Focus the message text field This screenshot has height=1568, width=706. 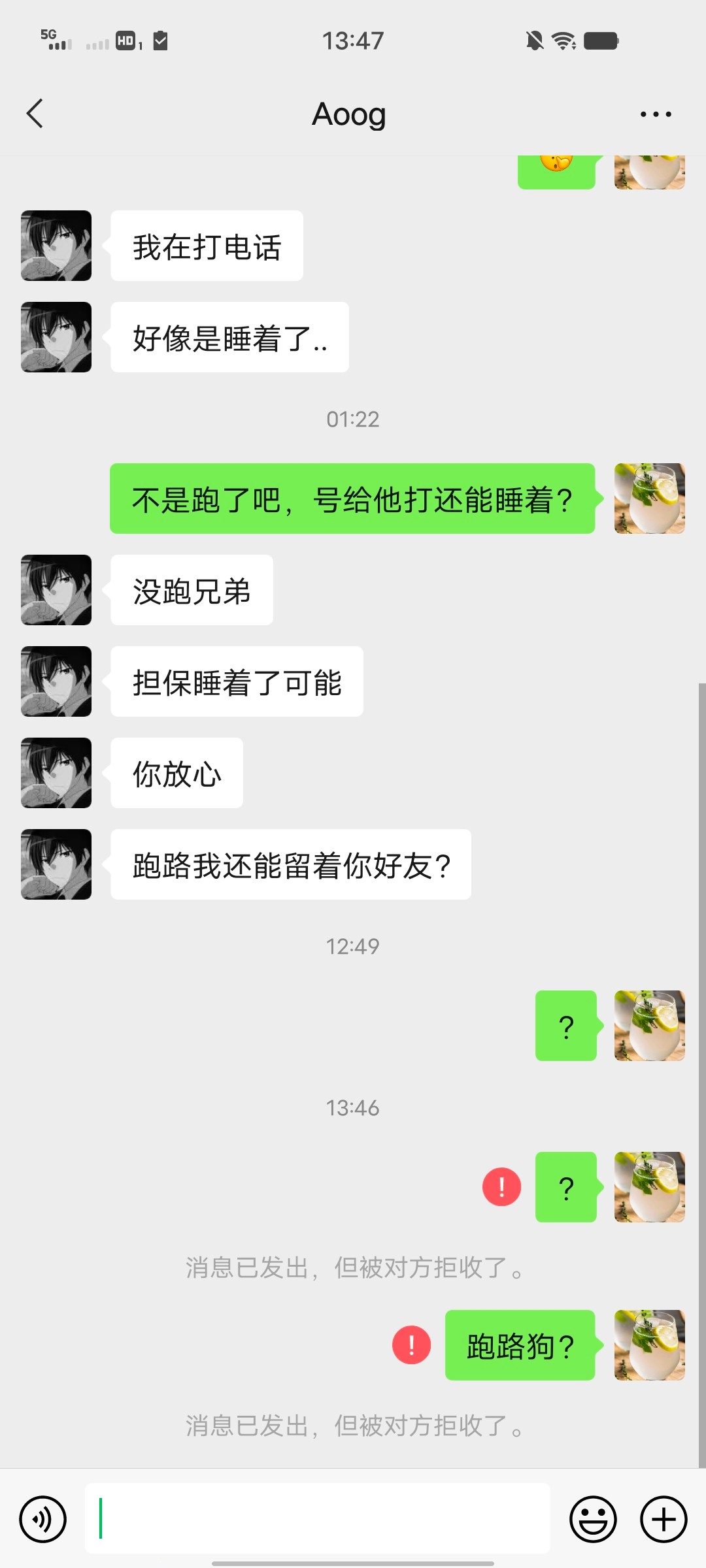(x=317, y=1518)
